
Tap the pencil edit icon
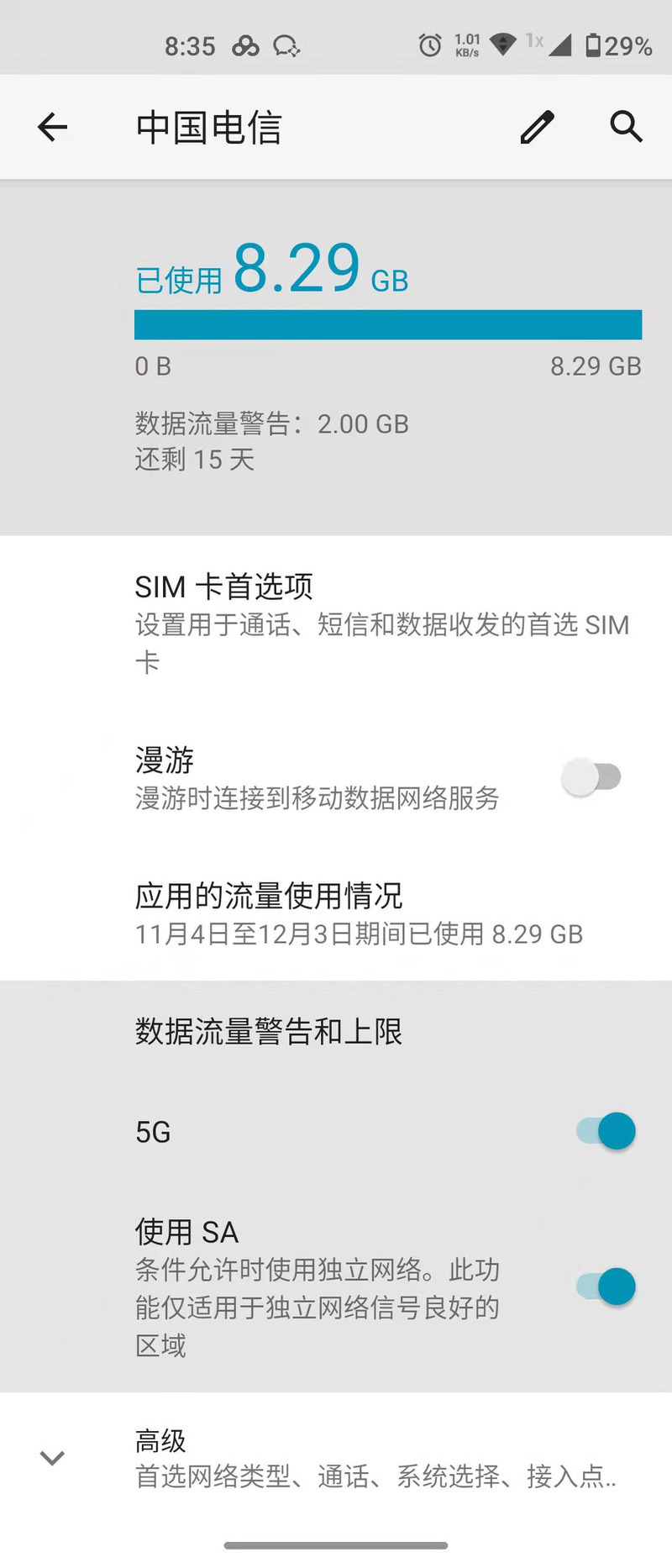(537, 128)
